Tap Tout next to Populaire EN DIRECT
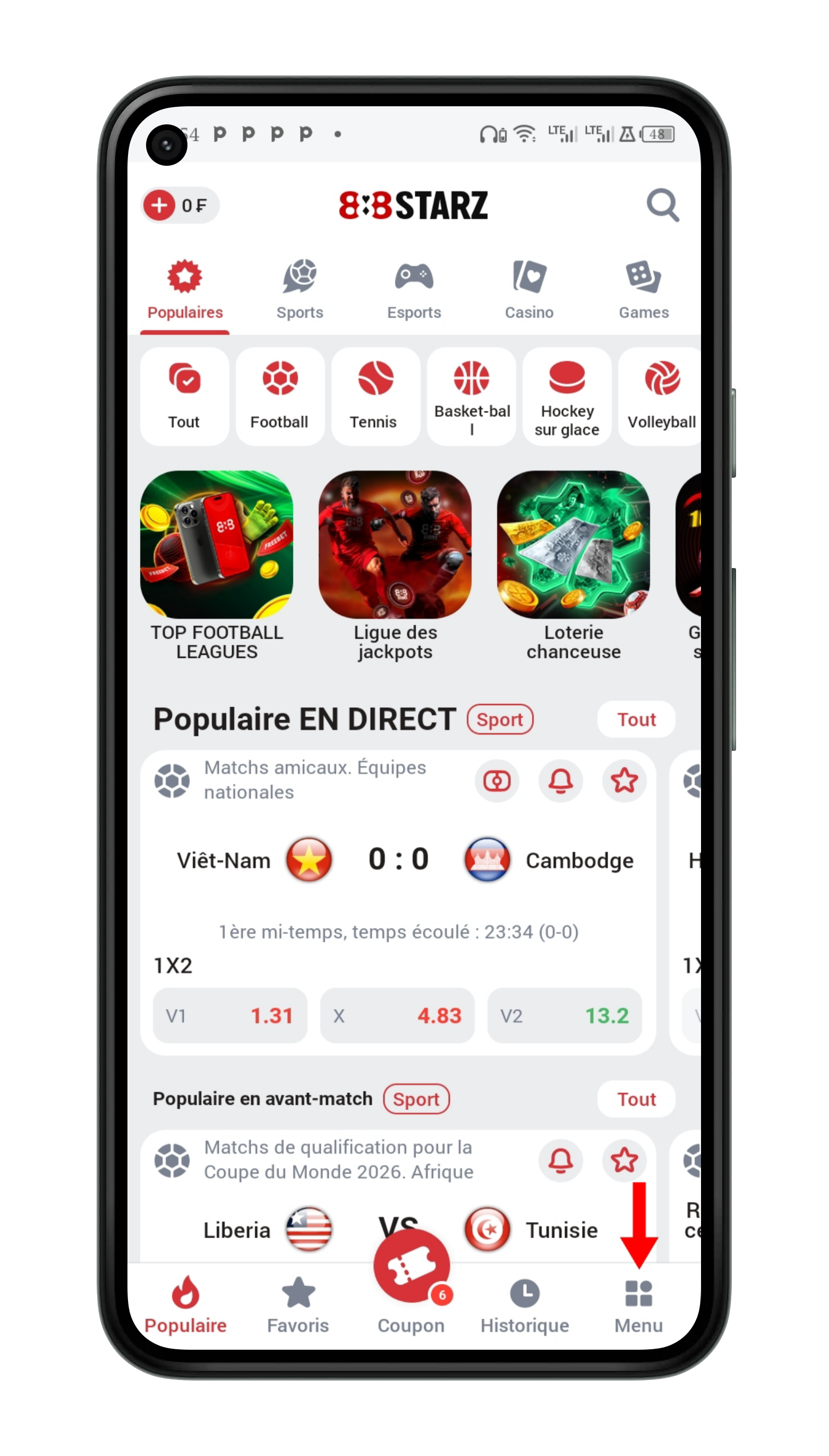This screenshot has width=829, height=1456. [636, 719]
